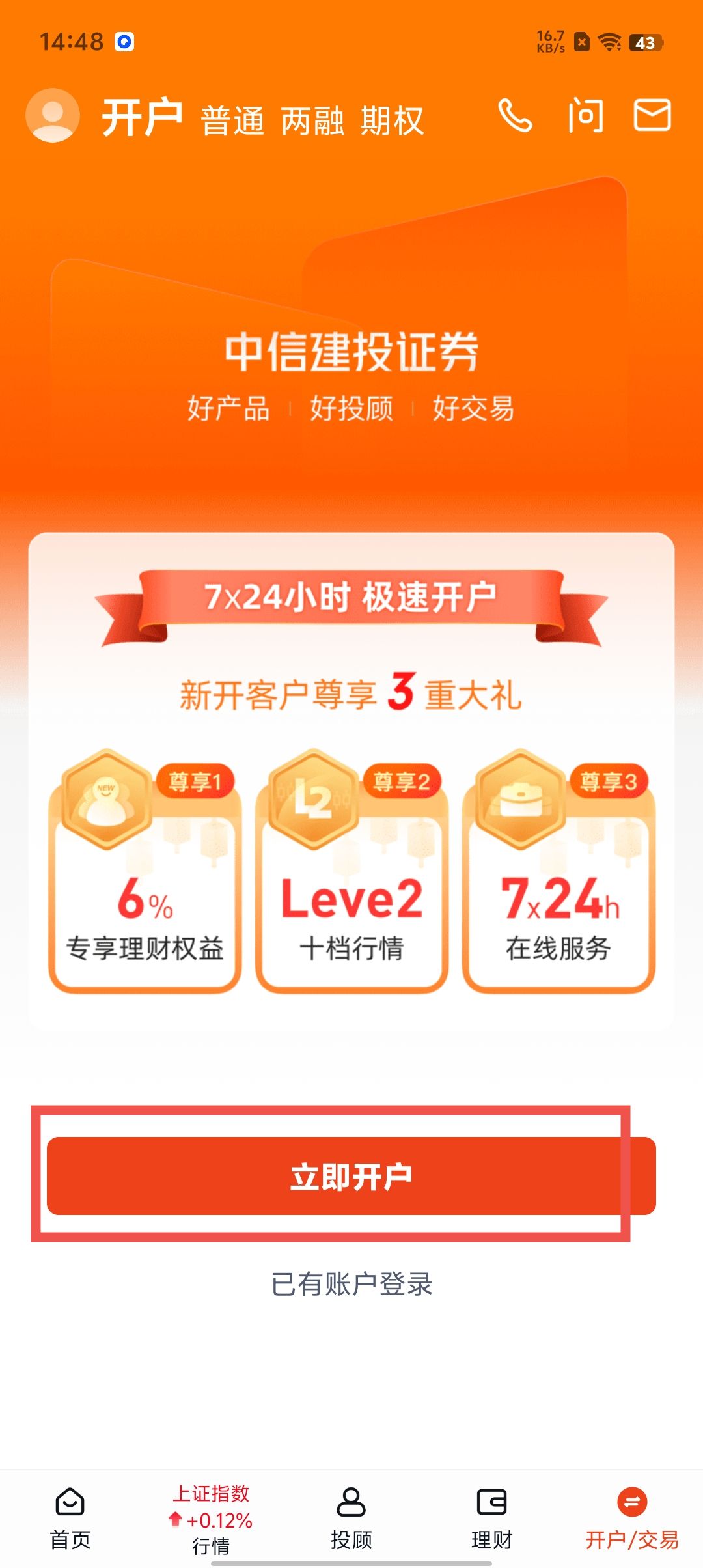Switch to the 两融 tab
The height and width of the screenshot is (1568, 703).
[x=312, y=120]
